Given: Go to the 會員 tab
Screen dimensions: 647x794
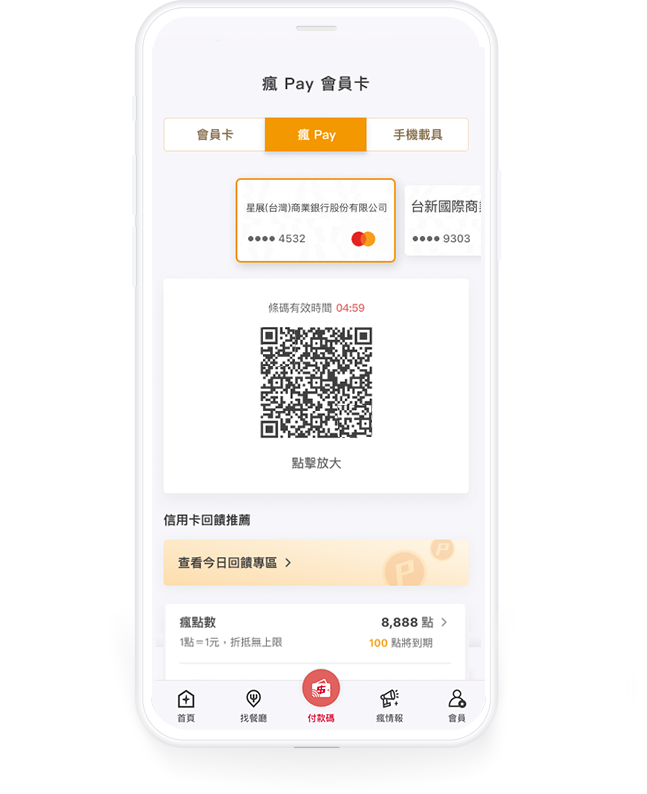Looking at the screenshot, I should [x=457, y=705].
